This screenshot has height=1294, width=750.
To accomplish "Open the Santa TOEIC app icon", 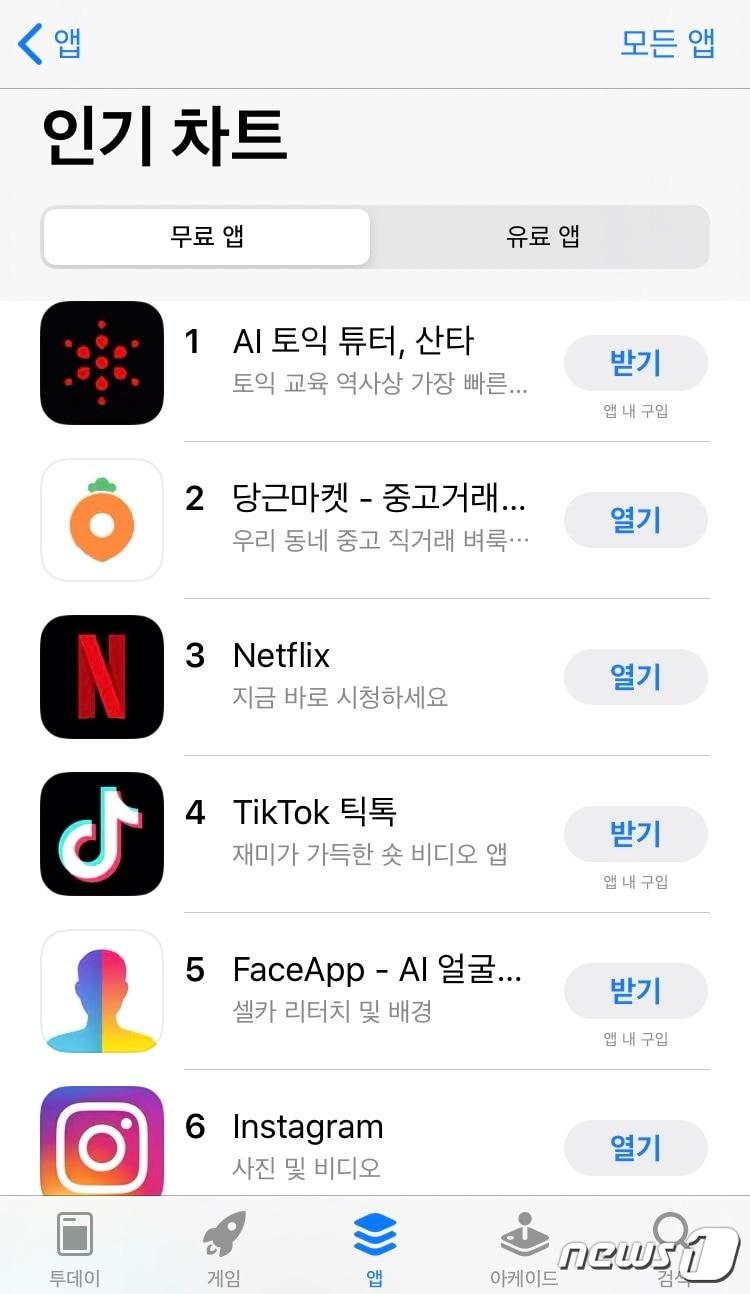I will (x=101, y=362).
